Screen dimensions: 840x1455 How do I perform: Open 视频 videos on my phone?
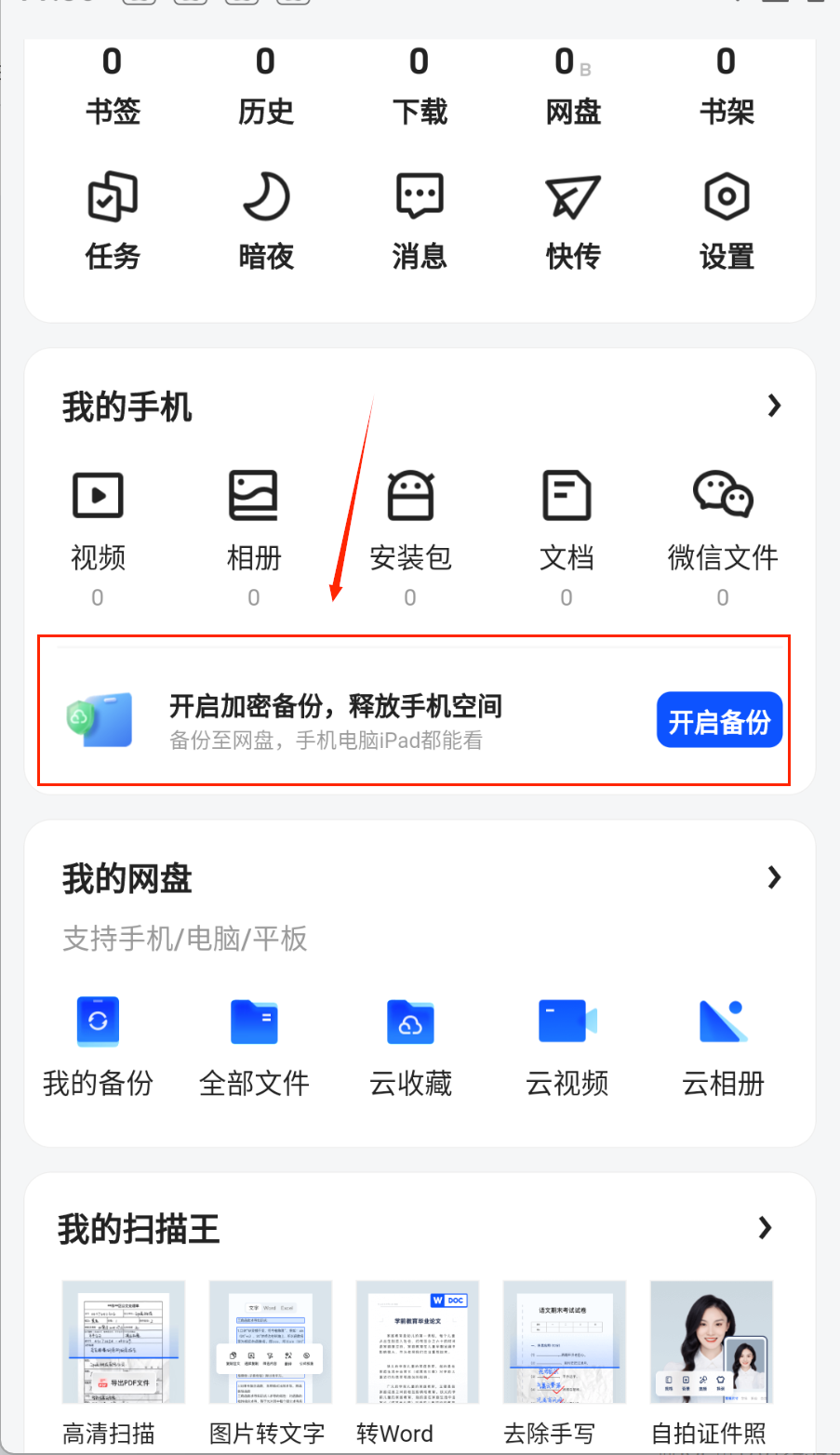point(98,521)
